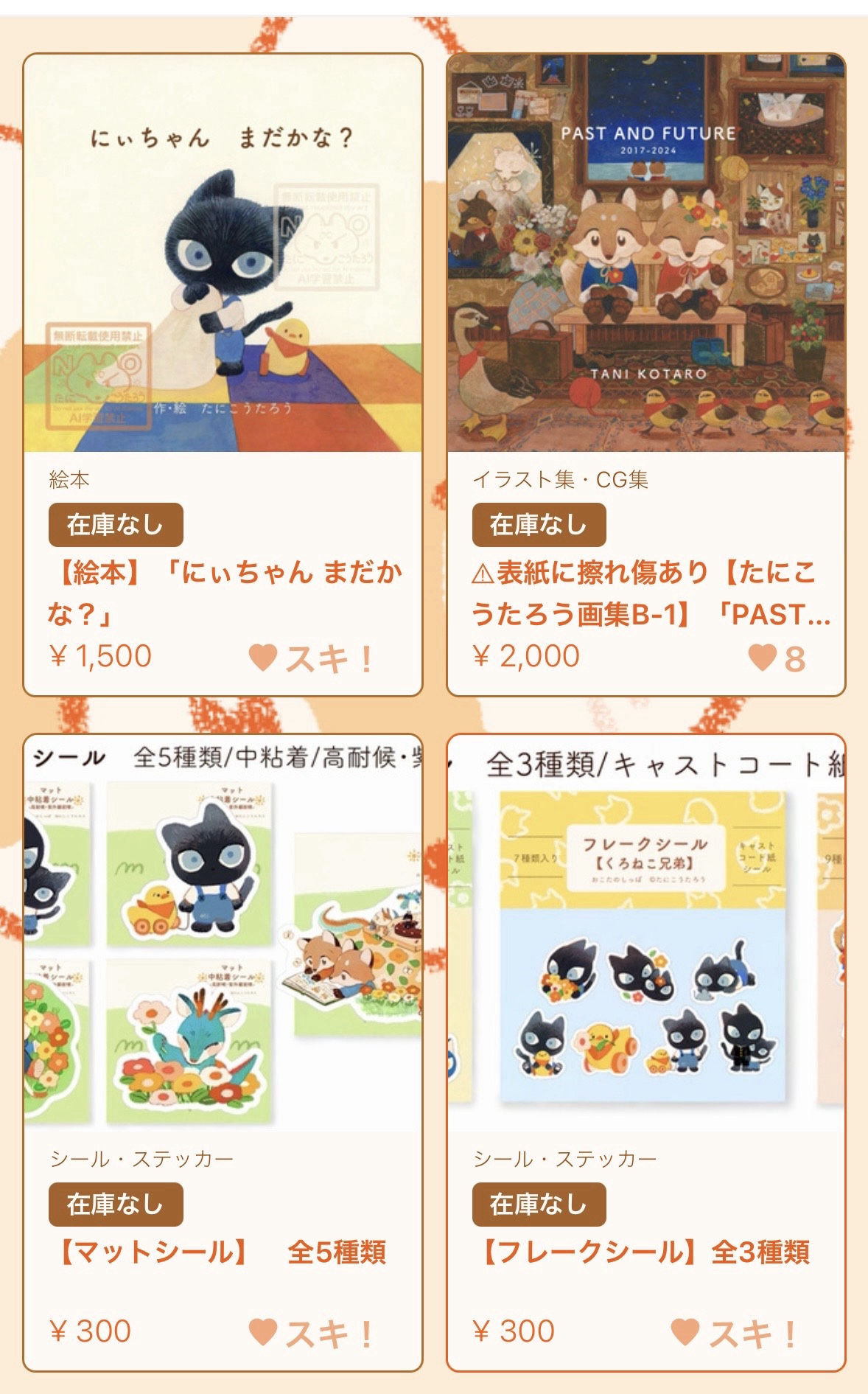868x1394 pixels.
Task: Like the PAST AND FUTURE art book
Action: 777,658
